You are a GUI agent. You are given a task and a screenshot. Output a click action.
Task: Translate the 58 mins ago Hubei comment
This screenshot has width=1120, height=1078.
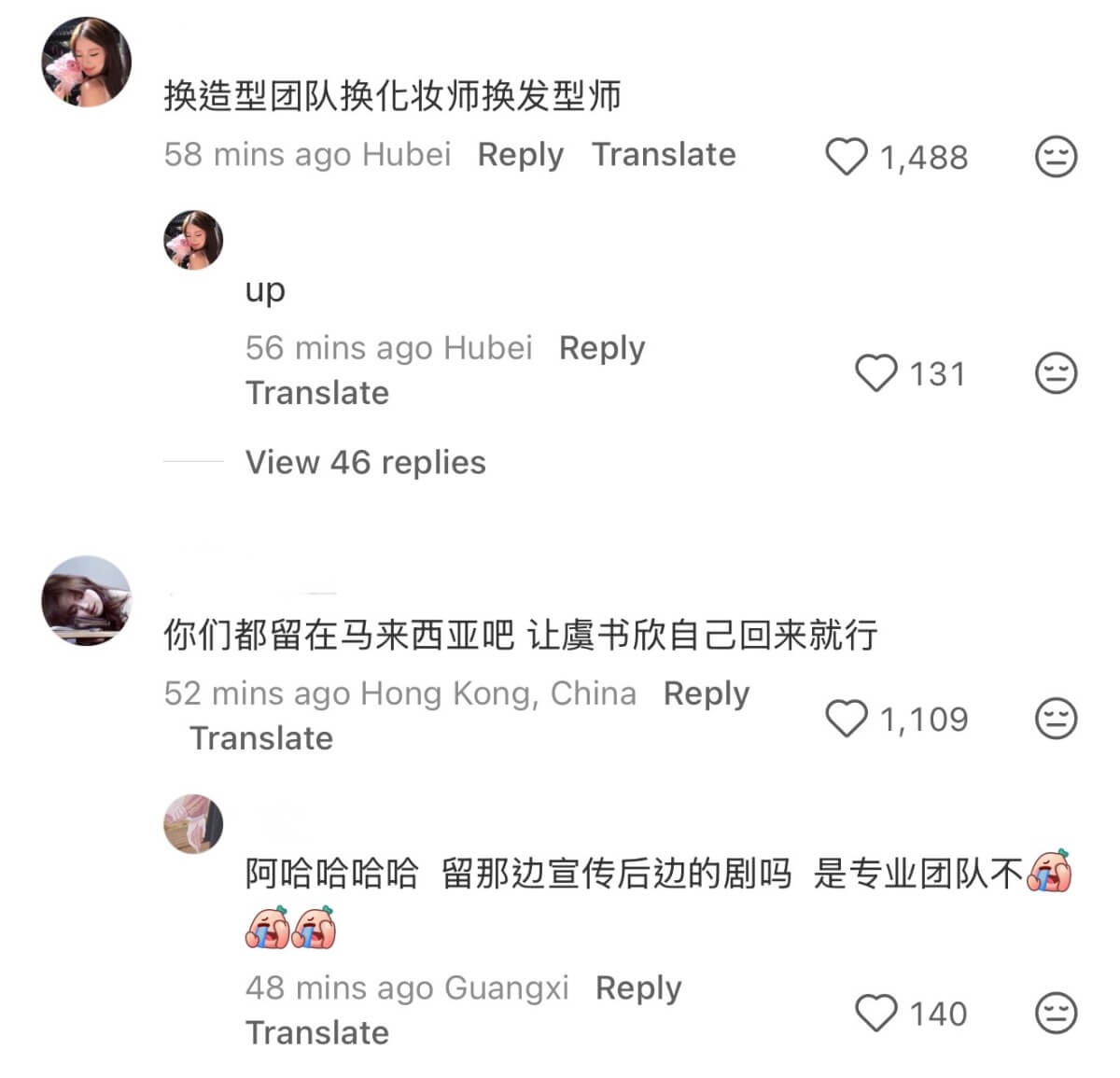coord(664,154)
